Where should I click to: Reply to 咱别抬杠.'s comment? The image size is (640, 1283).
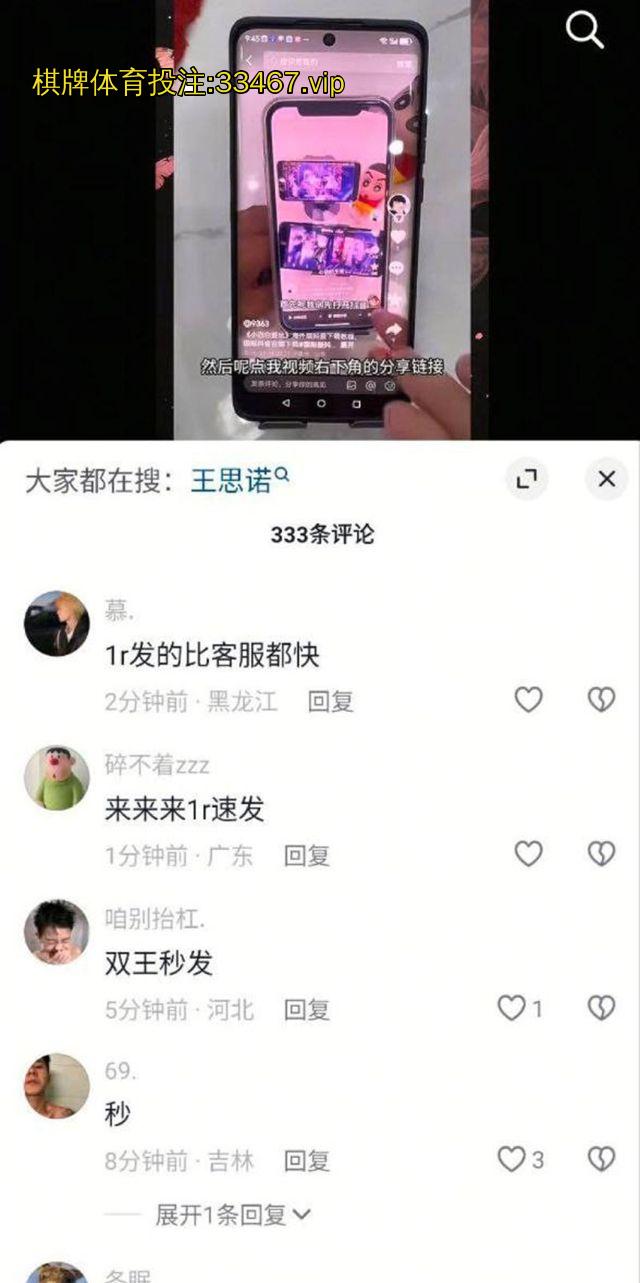click(306, 1010)
